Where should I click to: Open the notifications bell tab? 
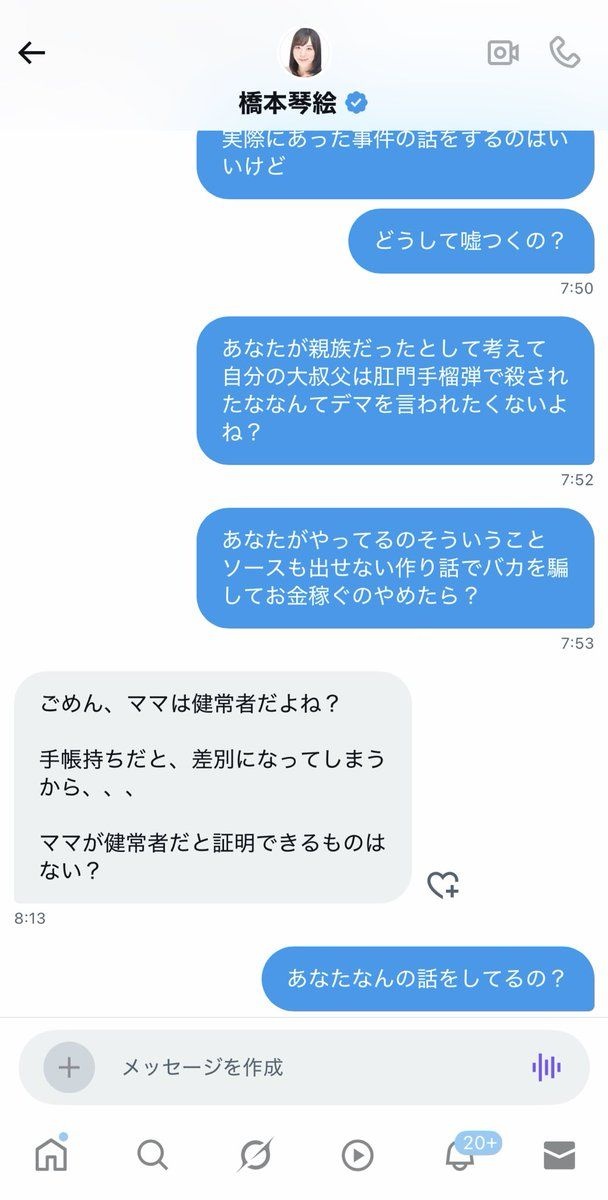(x=459, y=1155)
